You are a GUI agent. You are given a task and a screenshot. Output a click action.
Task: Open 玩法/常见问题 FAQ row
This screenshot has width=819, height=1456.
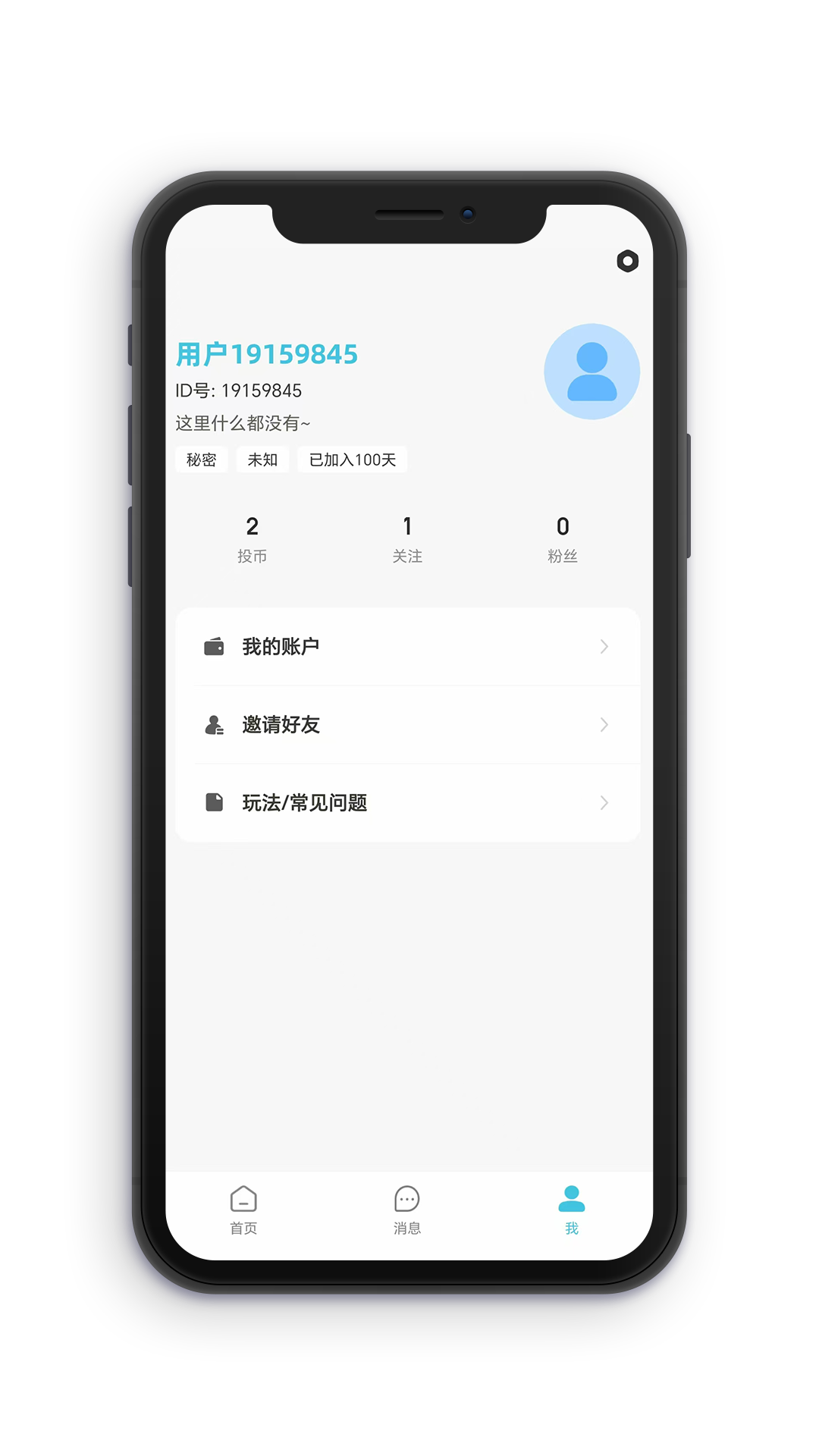coord(407,802)
